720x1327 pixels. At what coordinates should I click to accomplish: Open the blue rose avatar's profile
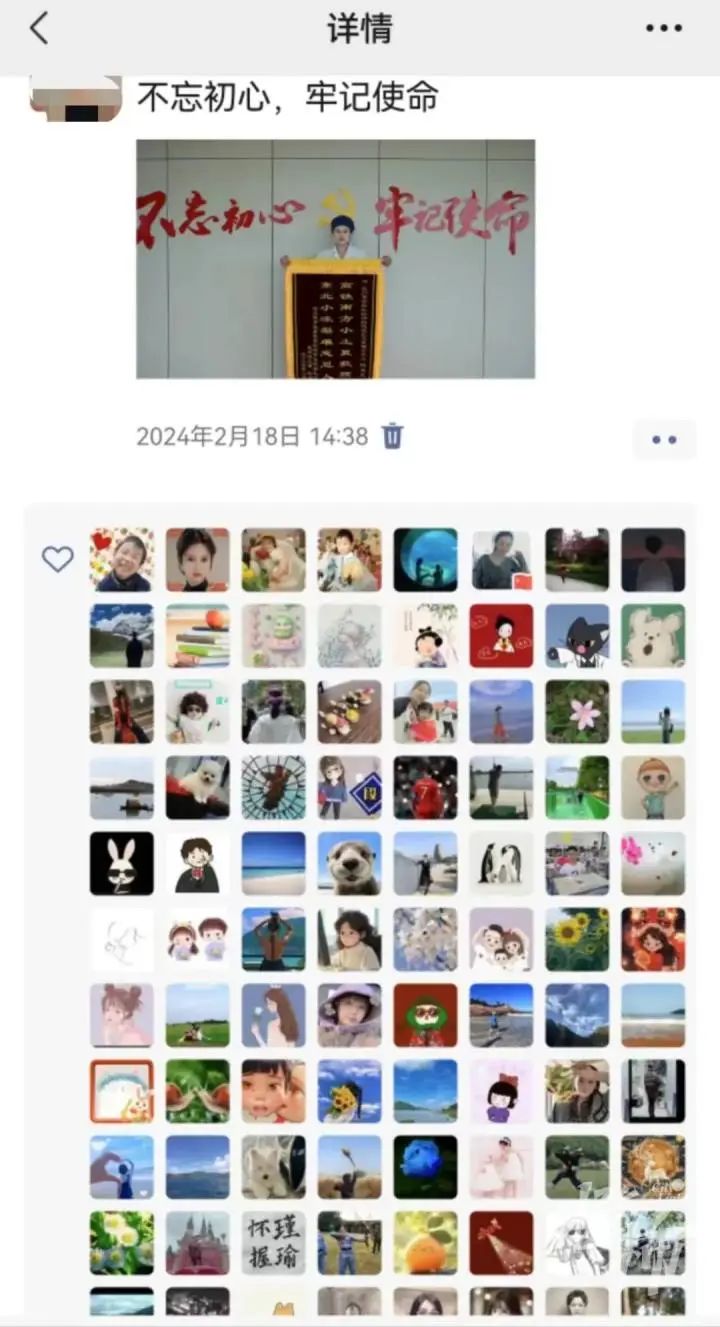425,1167
